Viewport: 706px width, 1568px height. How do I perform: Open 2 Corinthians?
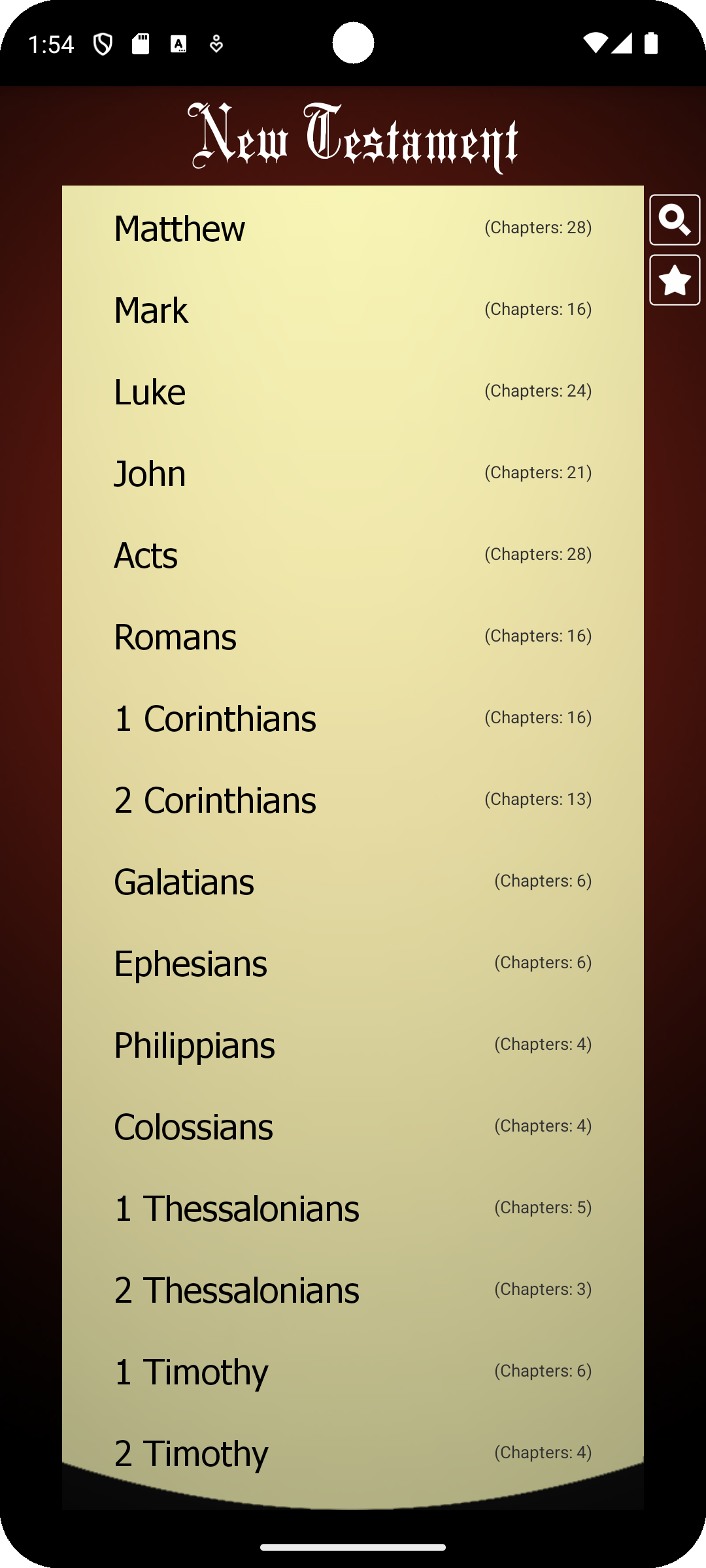tap(353, 800)
